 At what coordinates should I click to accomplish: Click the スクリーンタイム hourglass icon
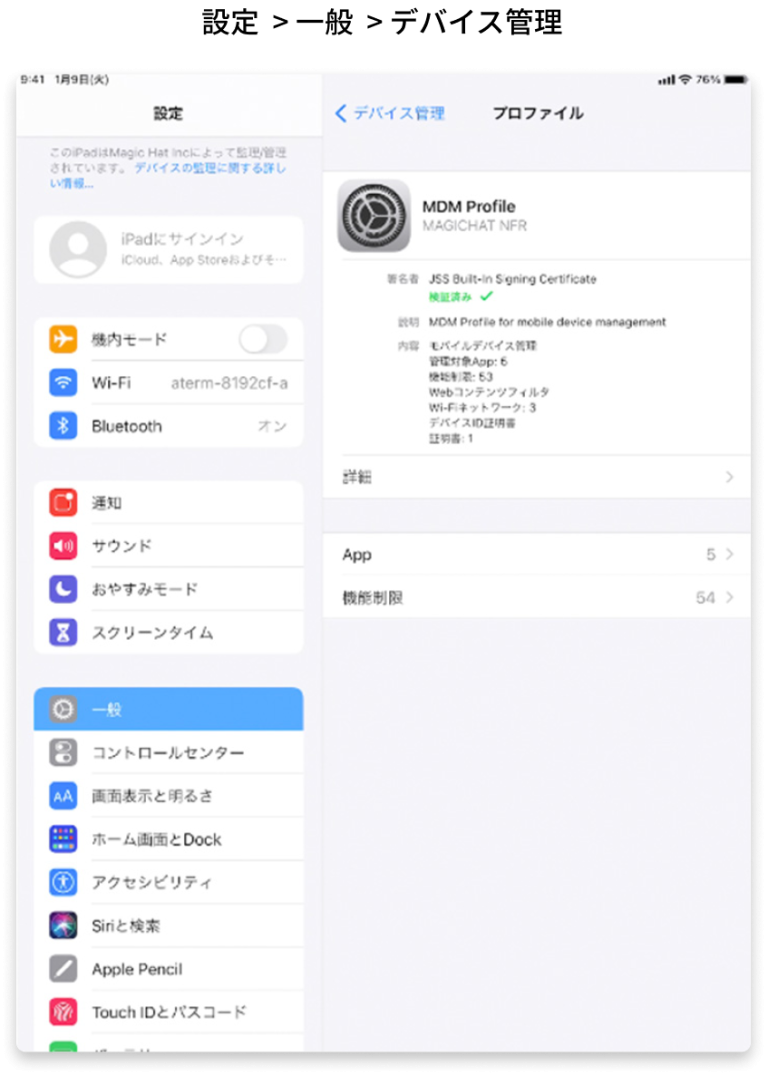tap(63, 632)
